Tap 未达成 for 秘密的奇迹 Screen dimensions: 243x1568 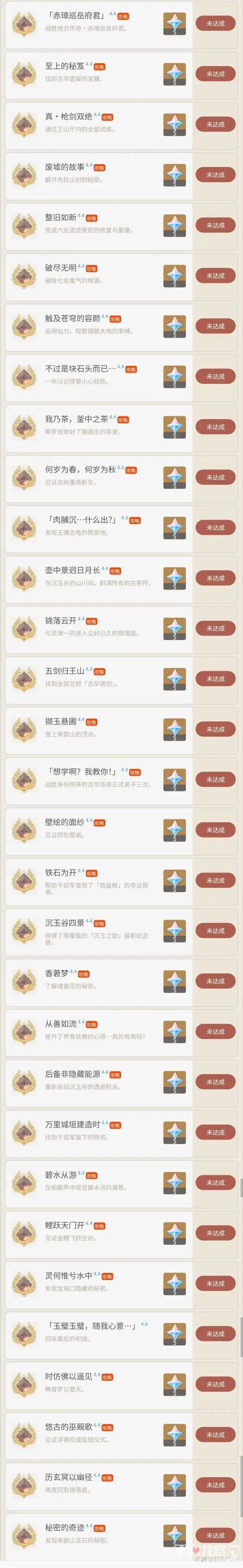[215, 1535]
